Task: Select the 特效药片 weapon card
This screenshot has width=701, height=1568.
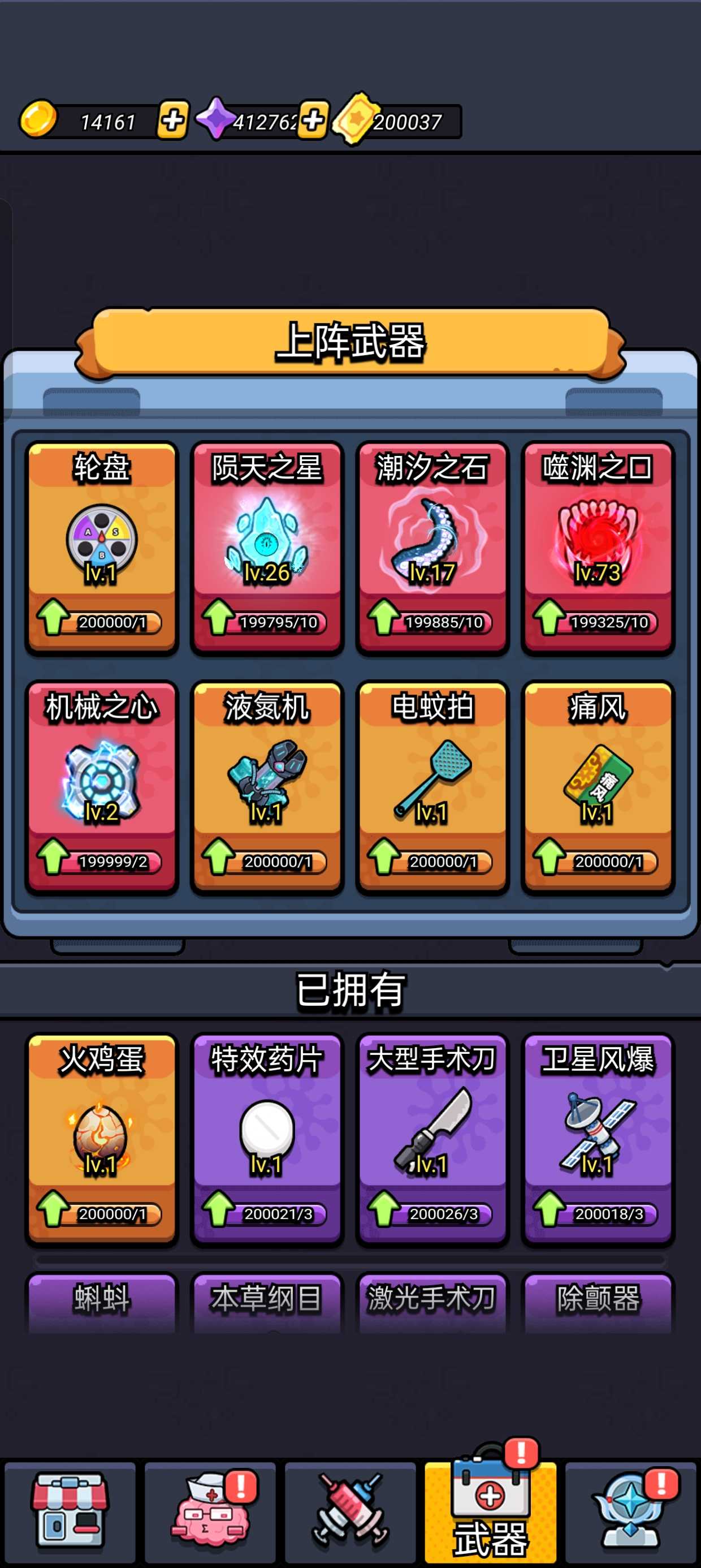Action: pyautogui.click(x=267, y=1138)
